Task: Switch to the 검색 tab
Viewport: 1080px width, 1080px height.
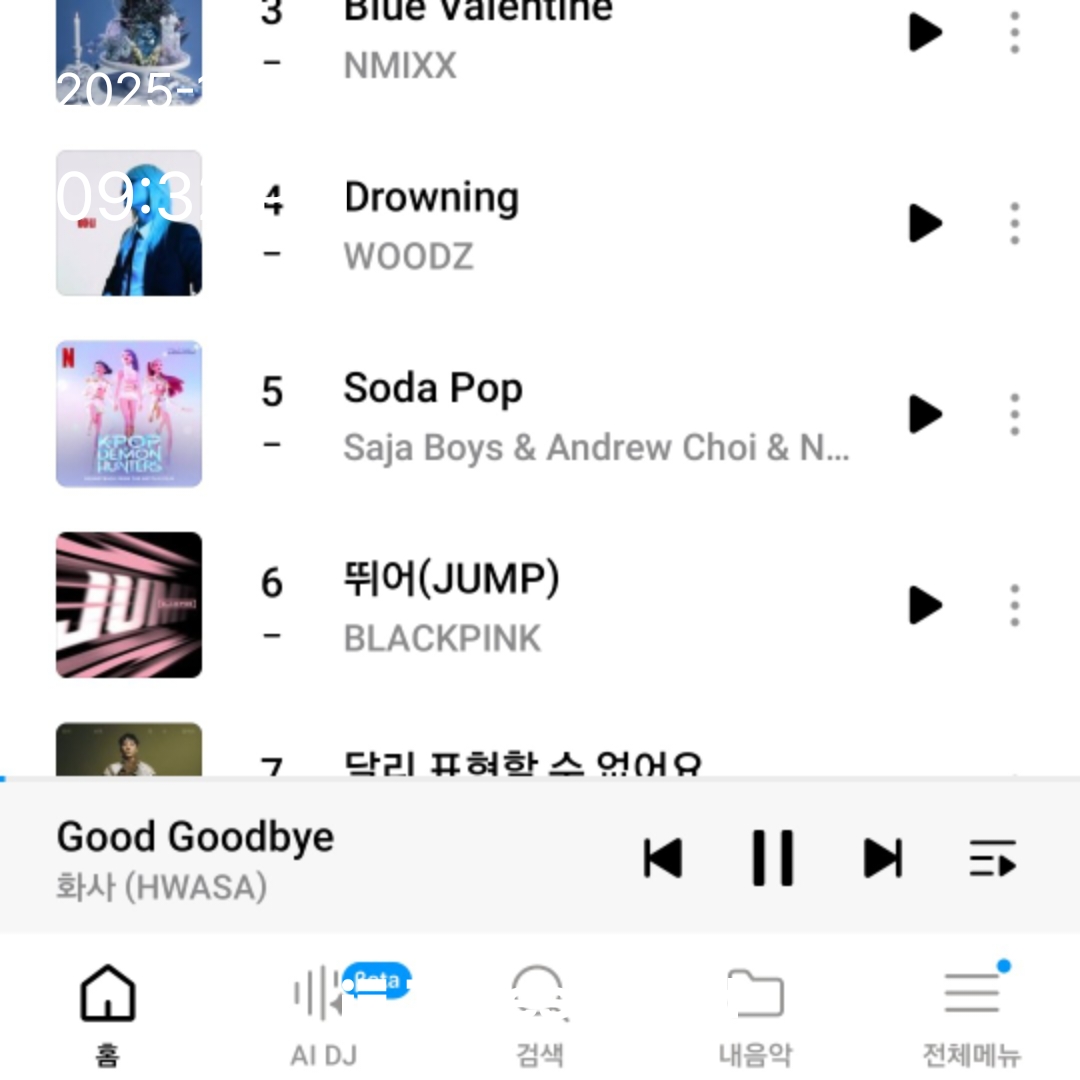Action: 539,1012
